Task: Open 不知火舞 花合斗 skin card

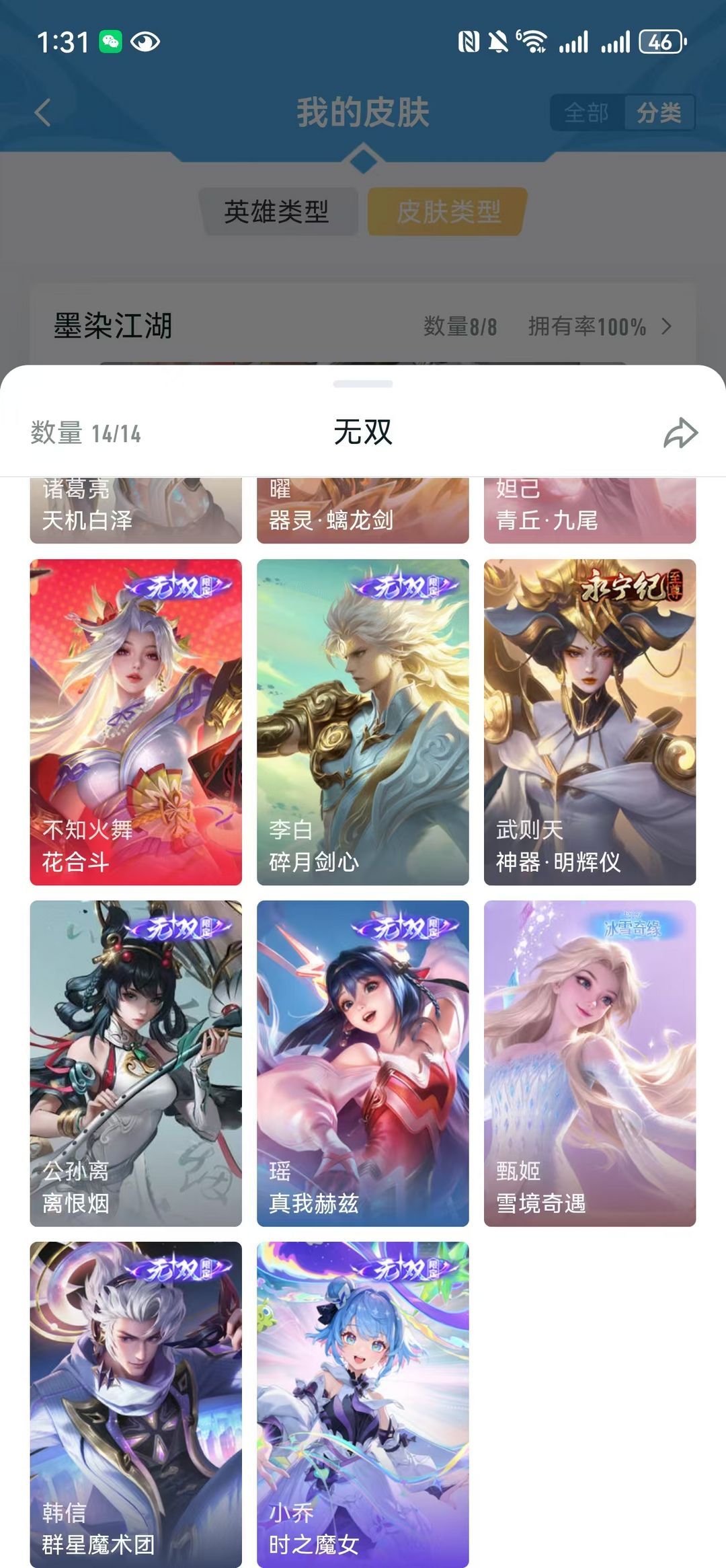Action: pos(136,722)
